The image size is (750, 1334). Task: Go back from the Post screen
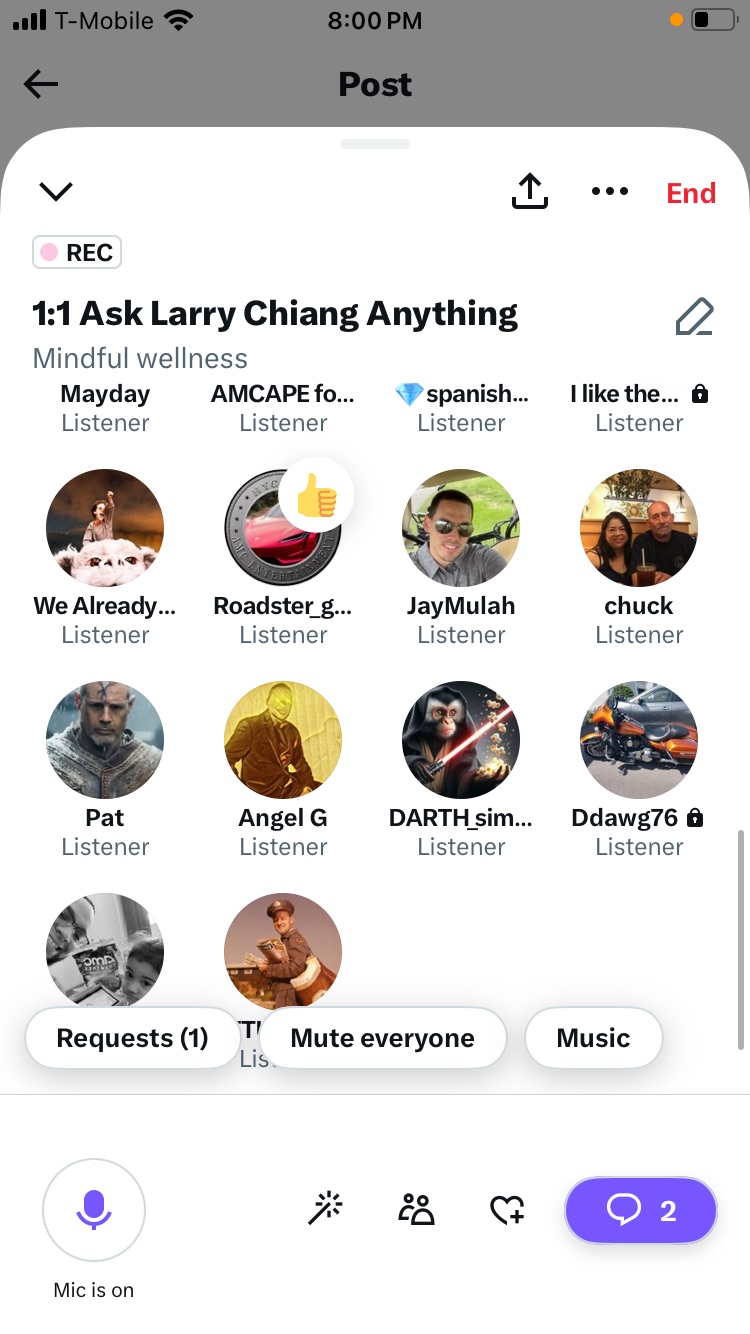click(x=41, y=85)
